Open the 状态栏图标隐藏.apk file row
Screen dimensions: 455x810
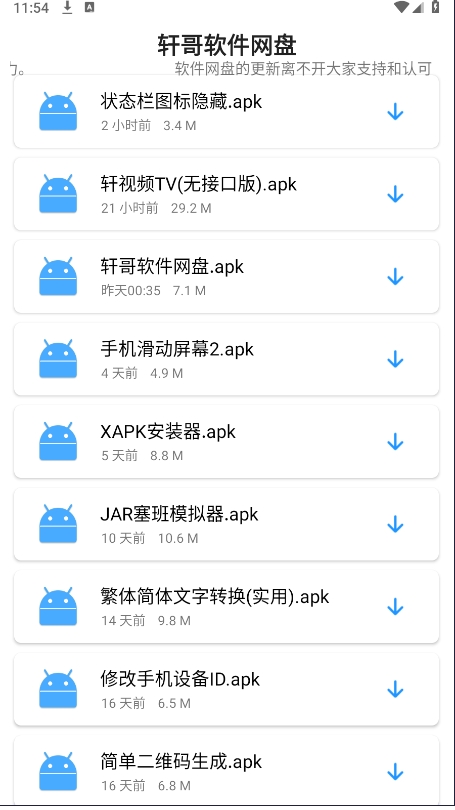pyautogui.click(x=226, y=112)
